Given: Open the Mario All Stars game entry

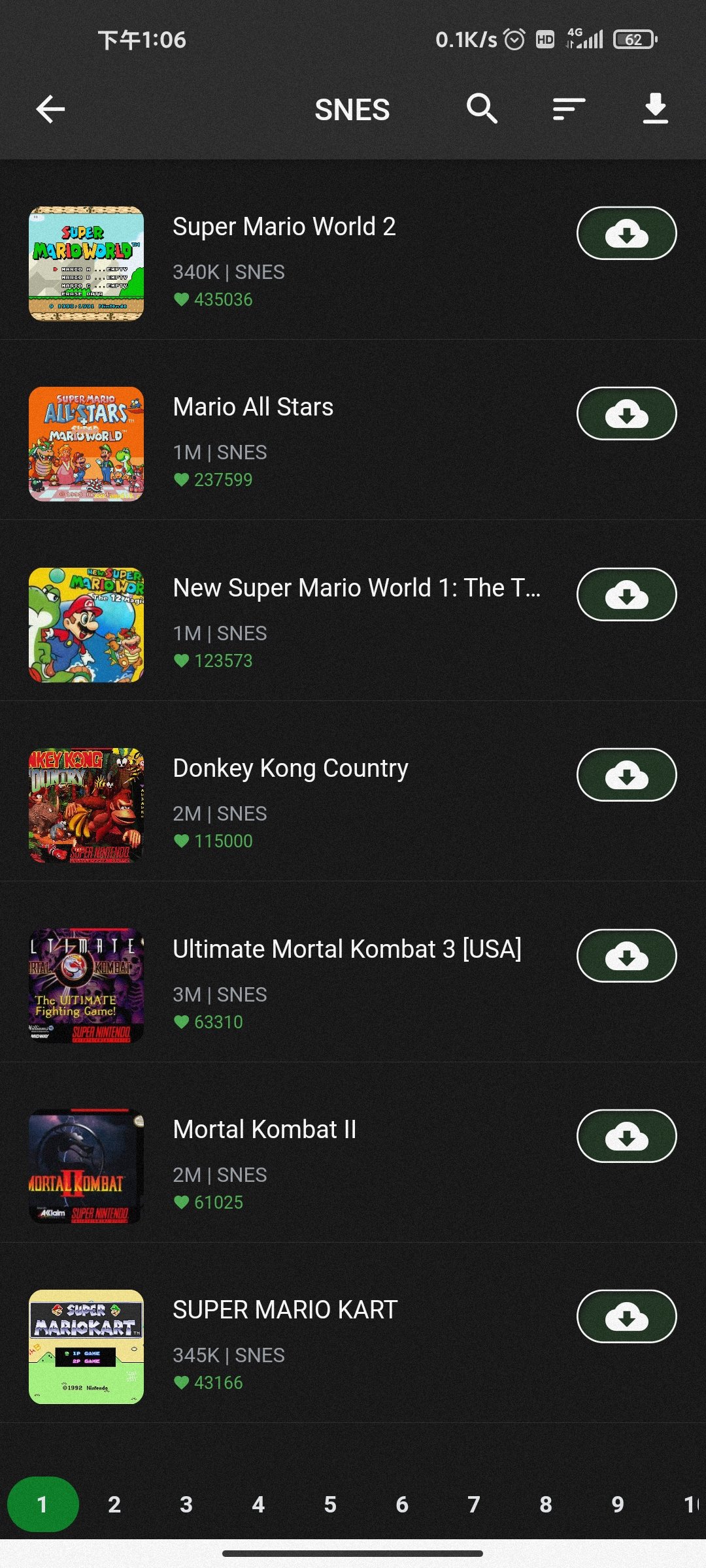Looking at the screenshot, I should pyautogui.click(x=253, y=408).
